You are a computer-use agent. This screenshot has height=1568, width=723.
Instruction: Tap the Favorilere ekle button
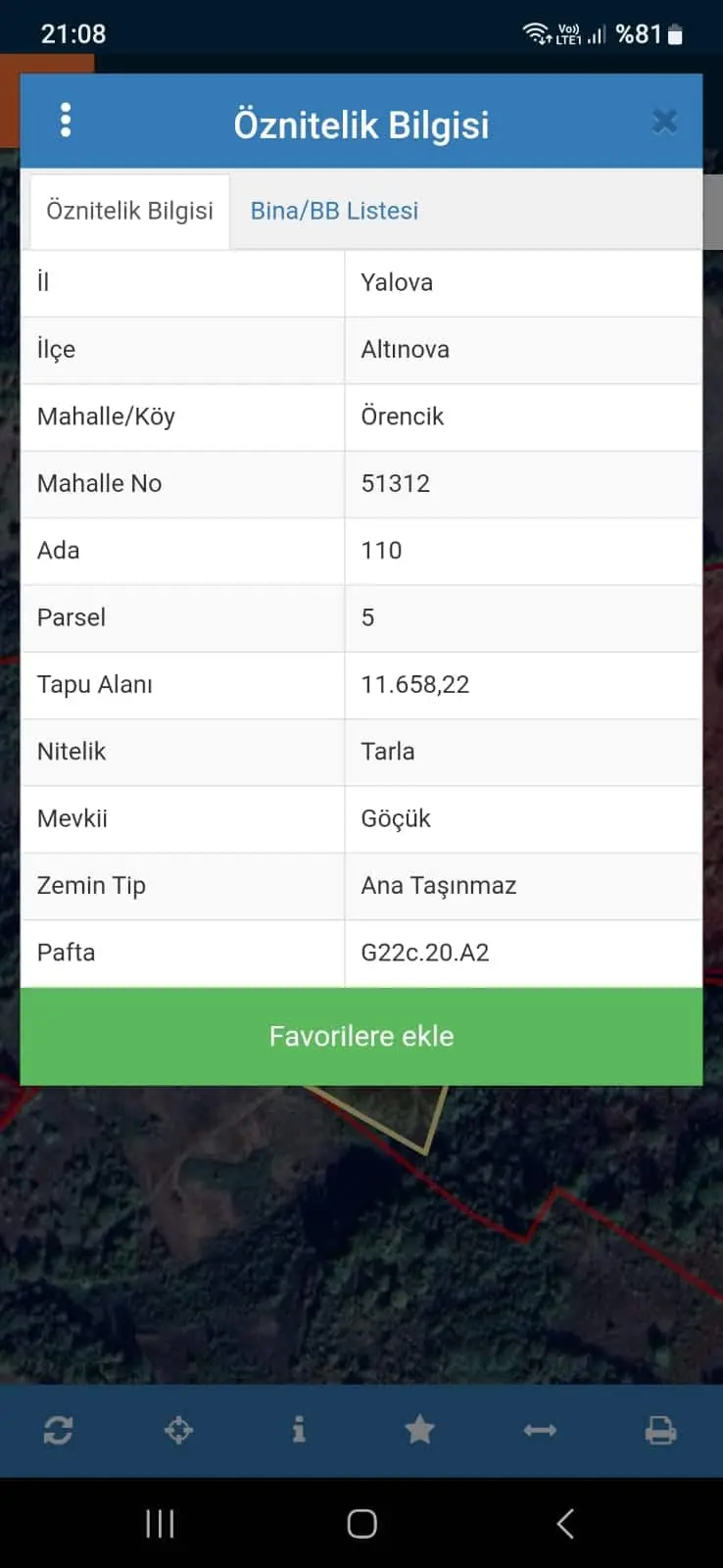click(361, 1036)
